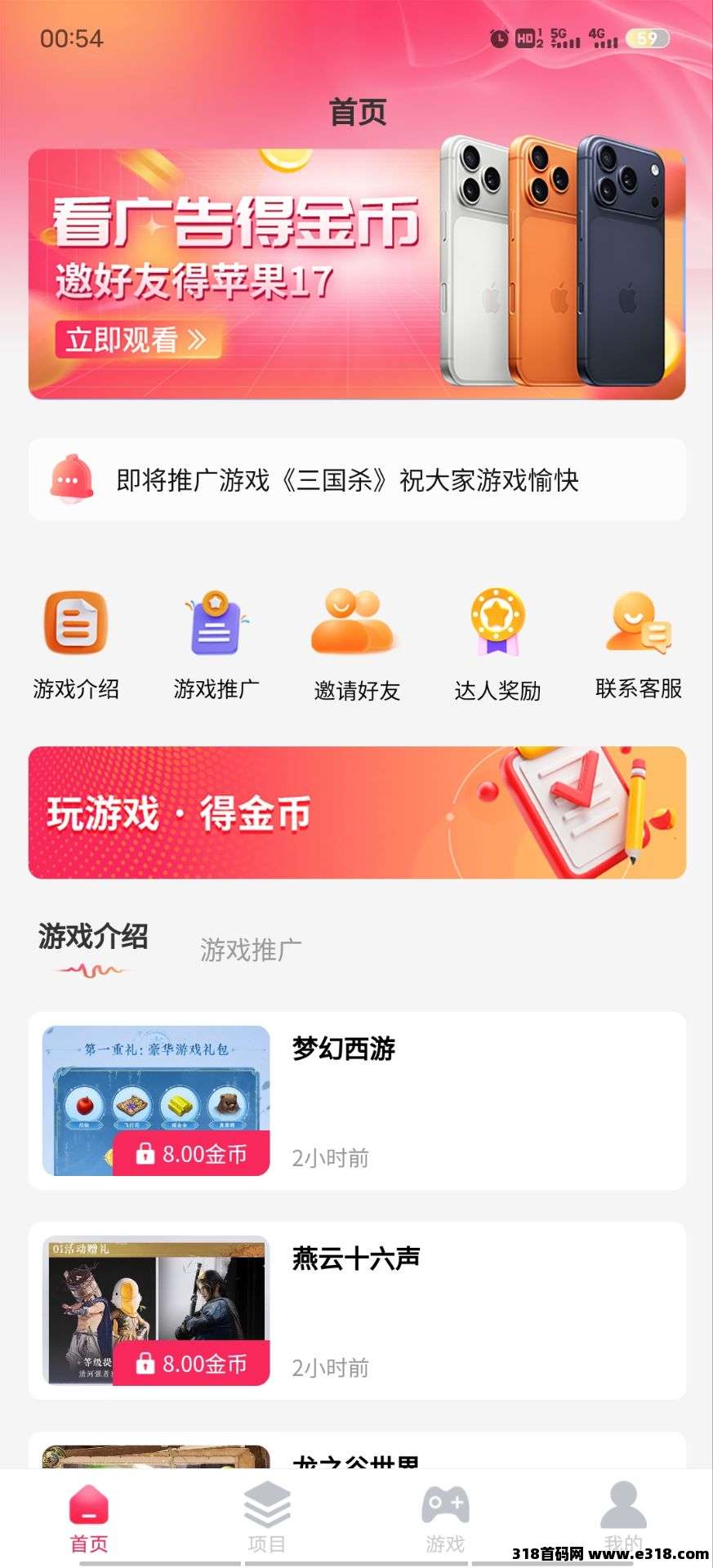Click the 玩游戏·得金币 promo banner
Image resolution: width=713 pixels, height=1568 pixels.
click(x=356, y=813)
